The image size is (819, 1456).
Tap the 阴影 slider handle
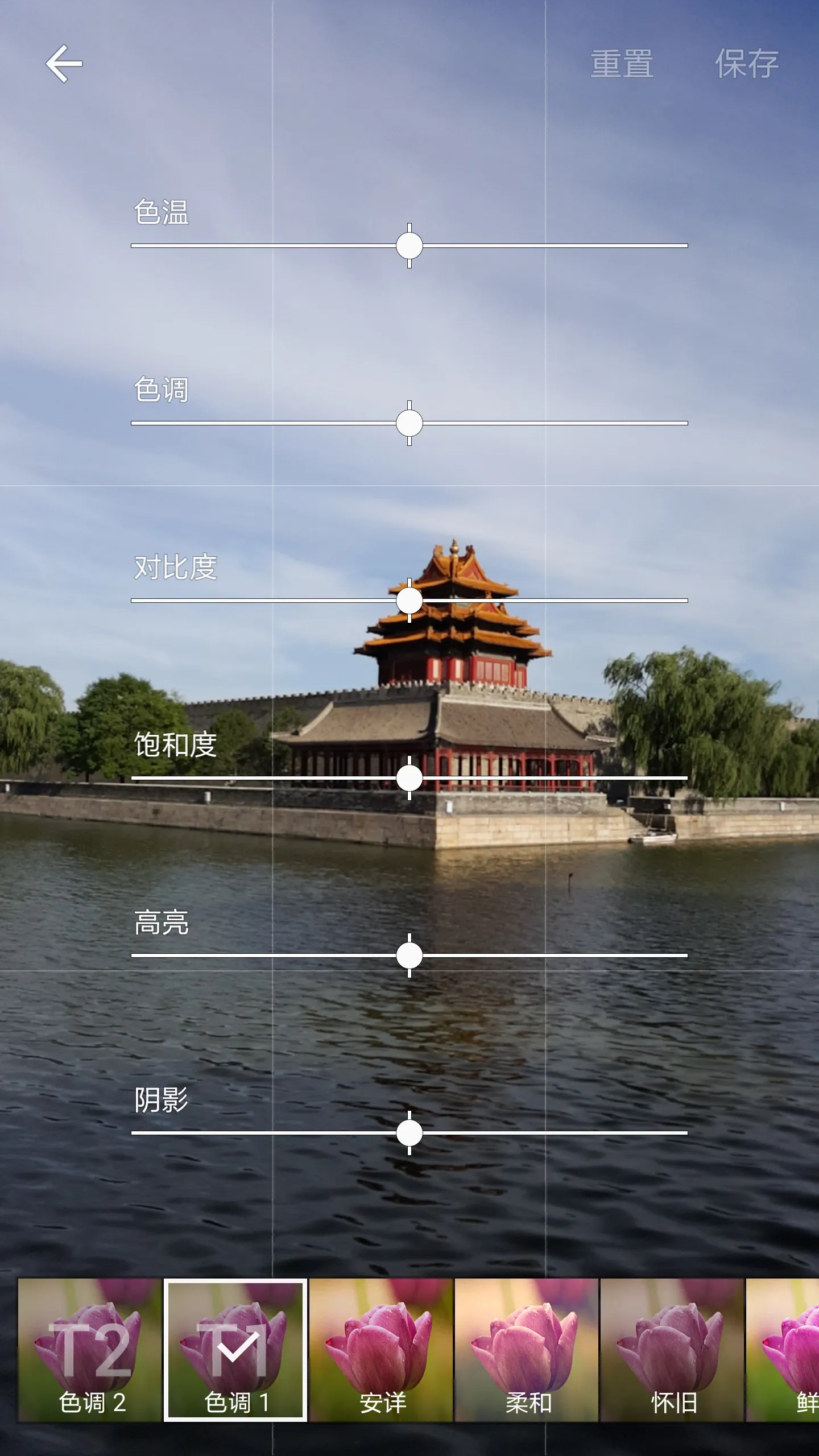(409, 1133)
